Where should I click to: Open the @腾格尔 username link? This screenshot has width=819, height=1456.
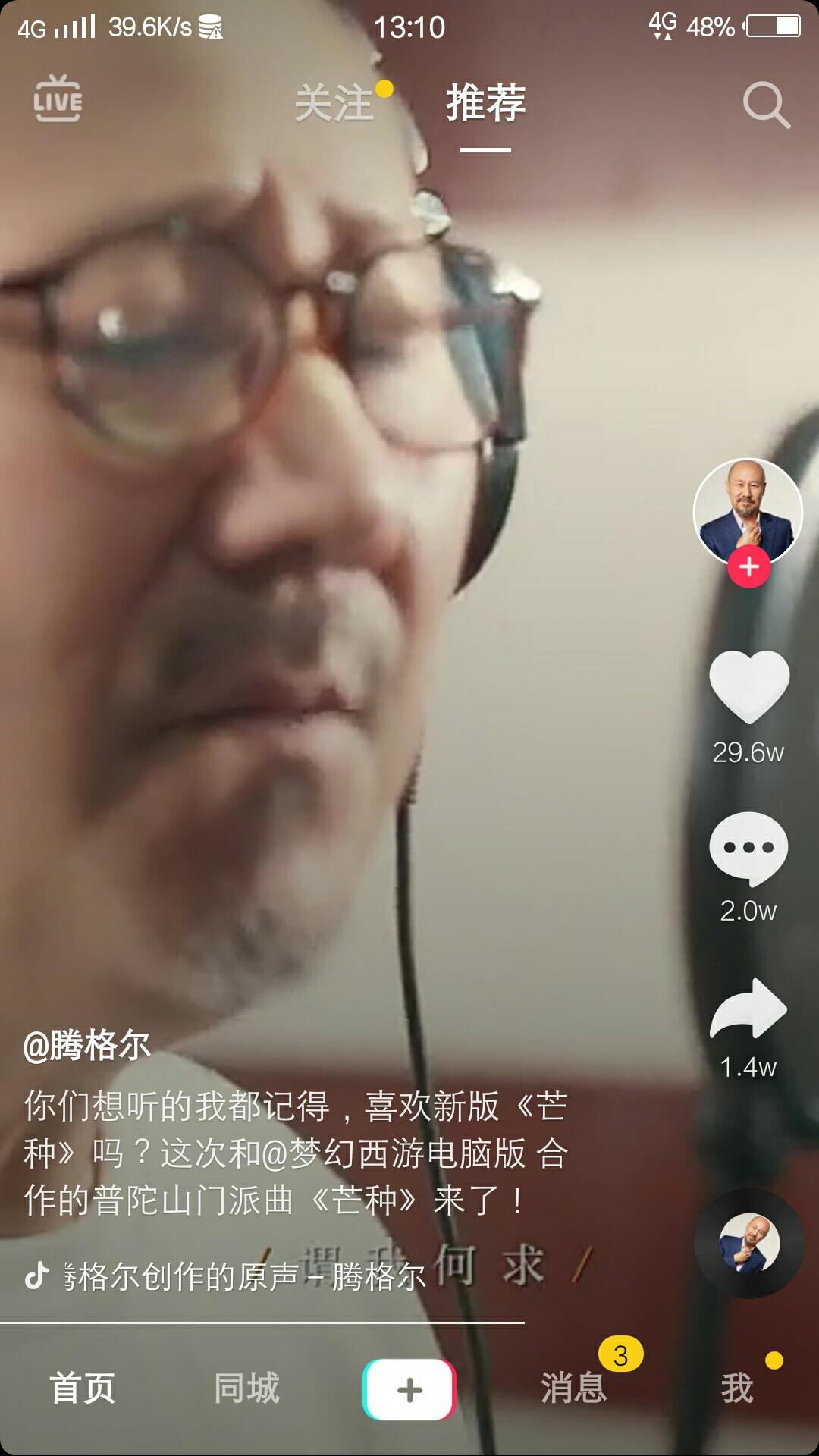tap(87, 1046)
